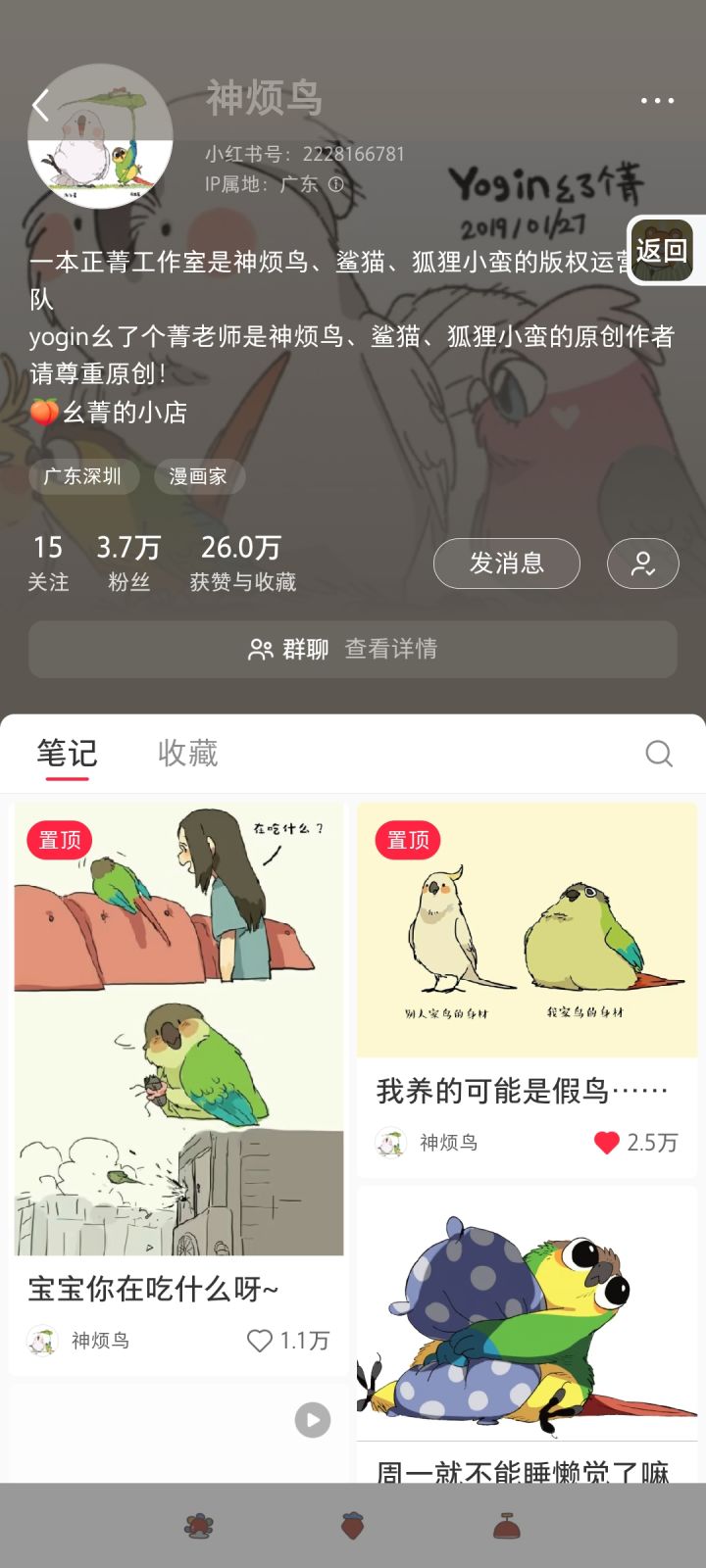706x1568 pixels.
Task: Switch to the 收藏 tab
Action: pyautogui.click(x=188, y=753)
